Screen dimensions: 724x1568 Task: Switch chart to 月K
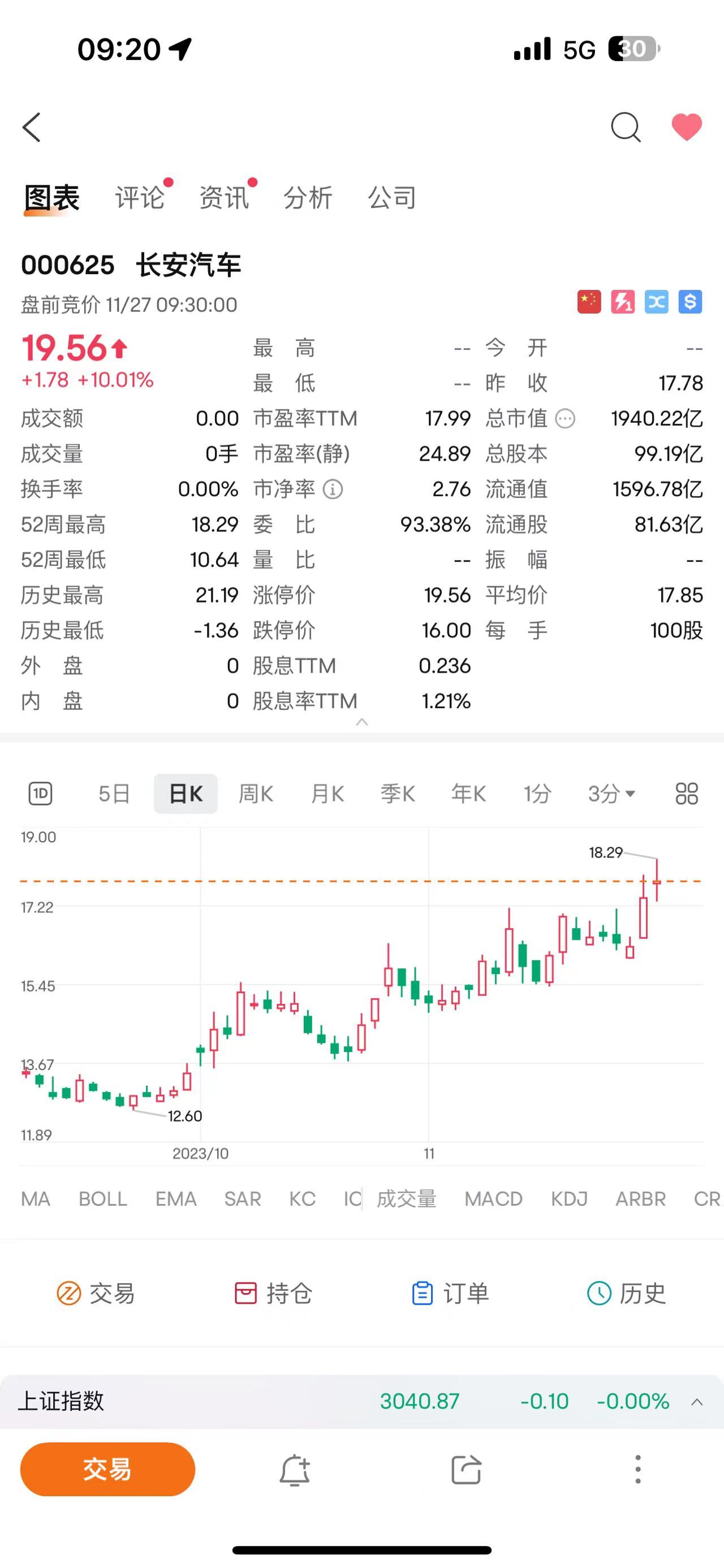coord(327,794)
